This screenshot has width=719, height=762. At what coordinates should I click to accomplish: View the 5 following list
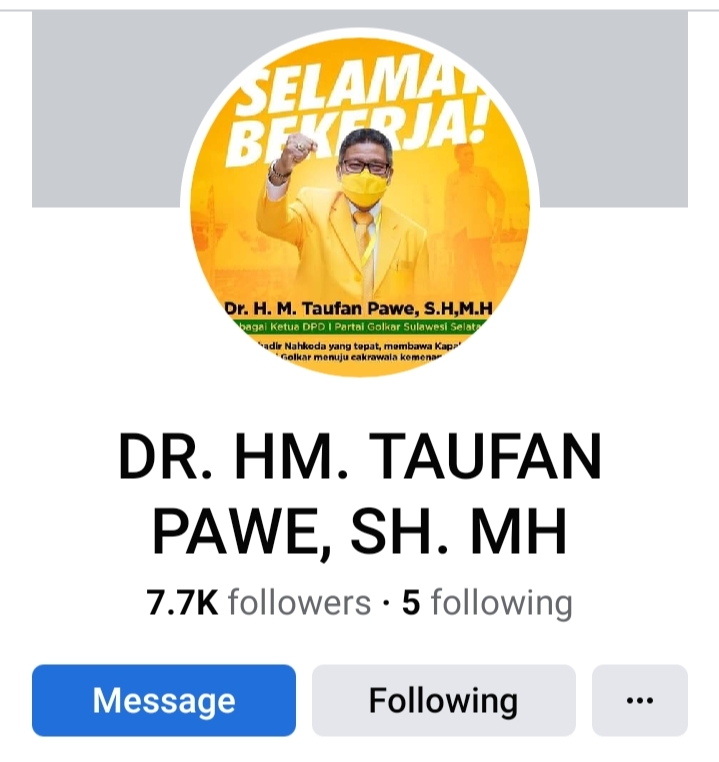tap(487, 603)
